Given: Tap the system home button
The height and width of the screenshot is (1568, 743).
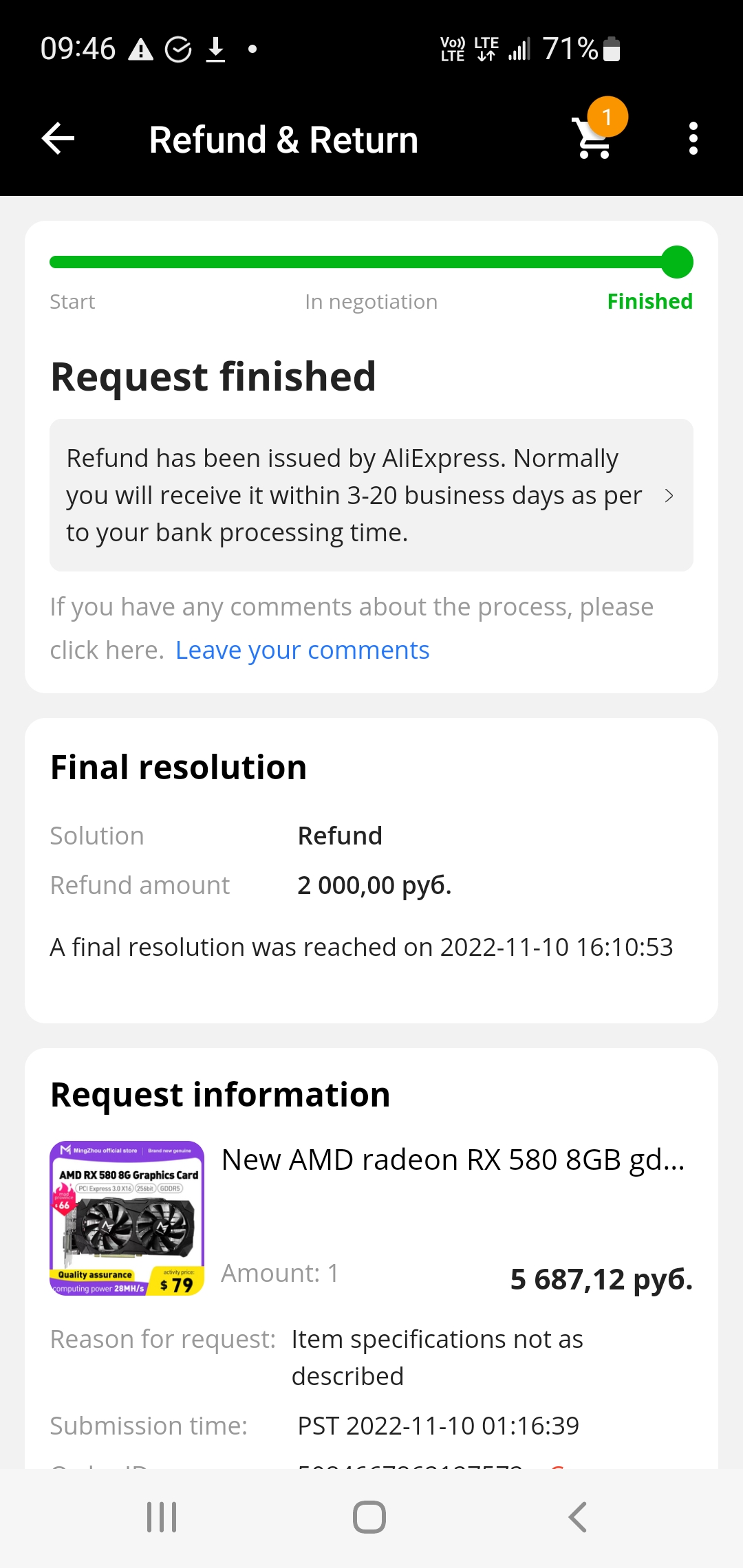Looking at the screenshot, I should (x=369, y=1517).
